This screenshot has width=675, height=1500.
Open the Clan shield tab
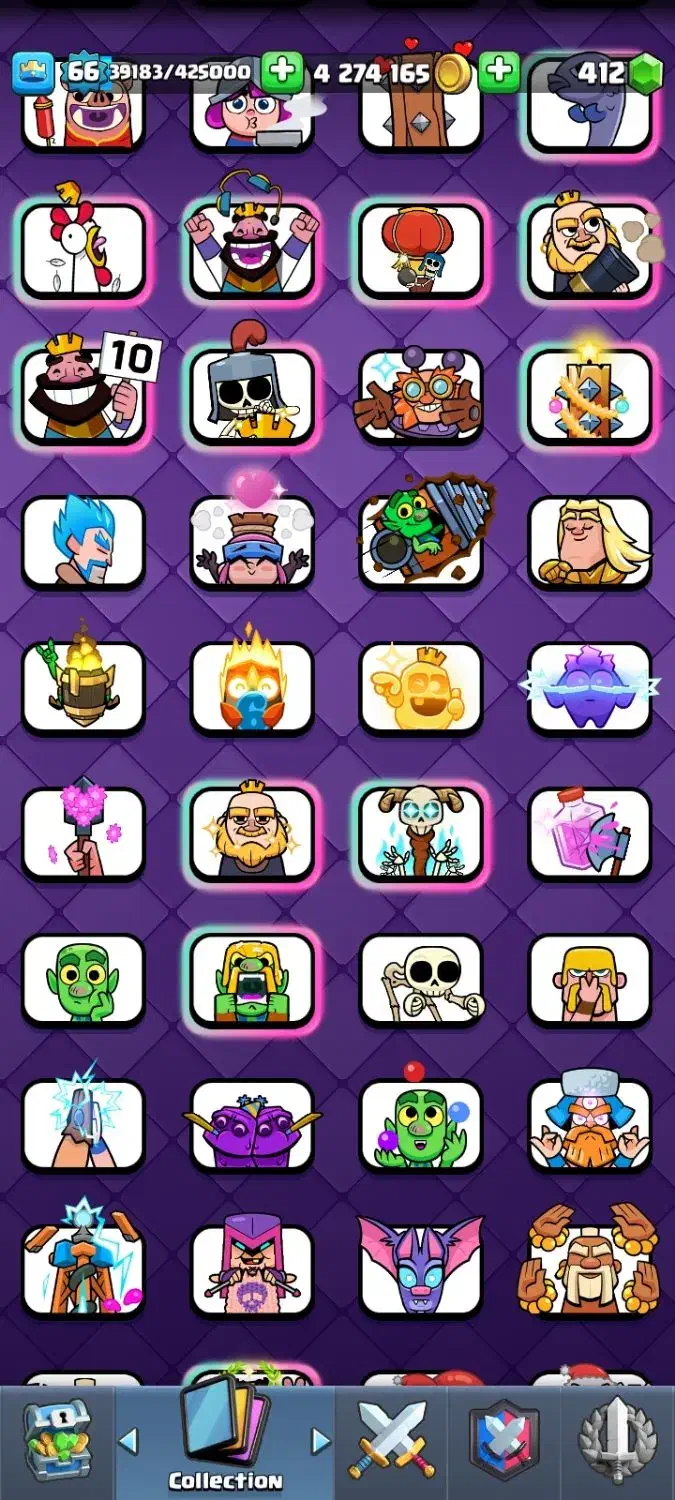(504, 1440)
